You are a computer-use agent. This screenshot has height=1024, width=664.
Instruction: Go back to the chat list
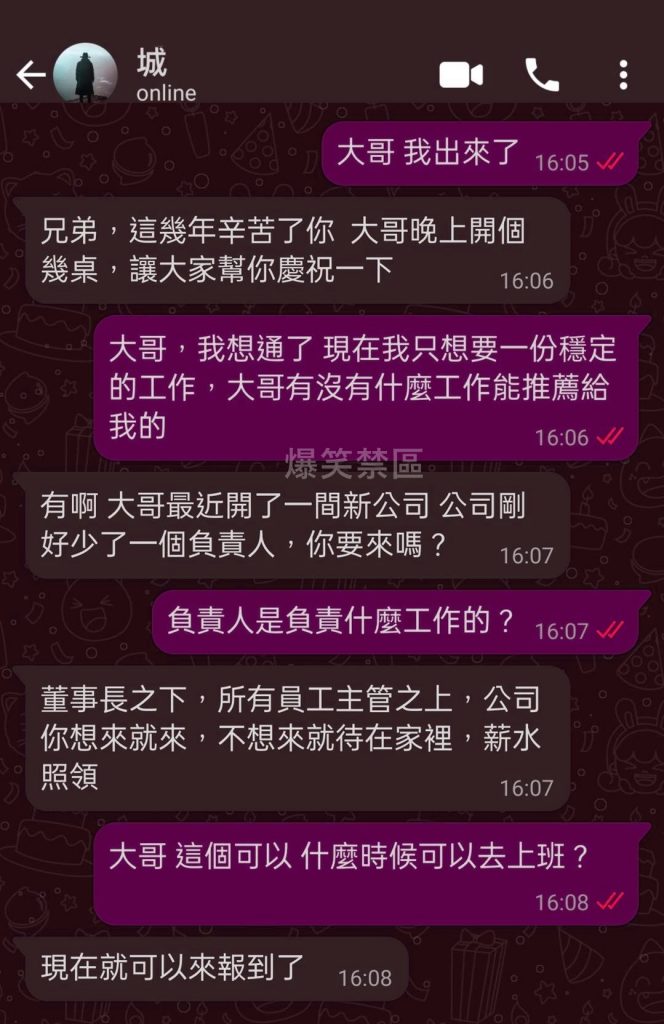(x=30, y=75)
